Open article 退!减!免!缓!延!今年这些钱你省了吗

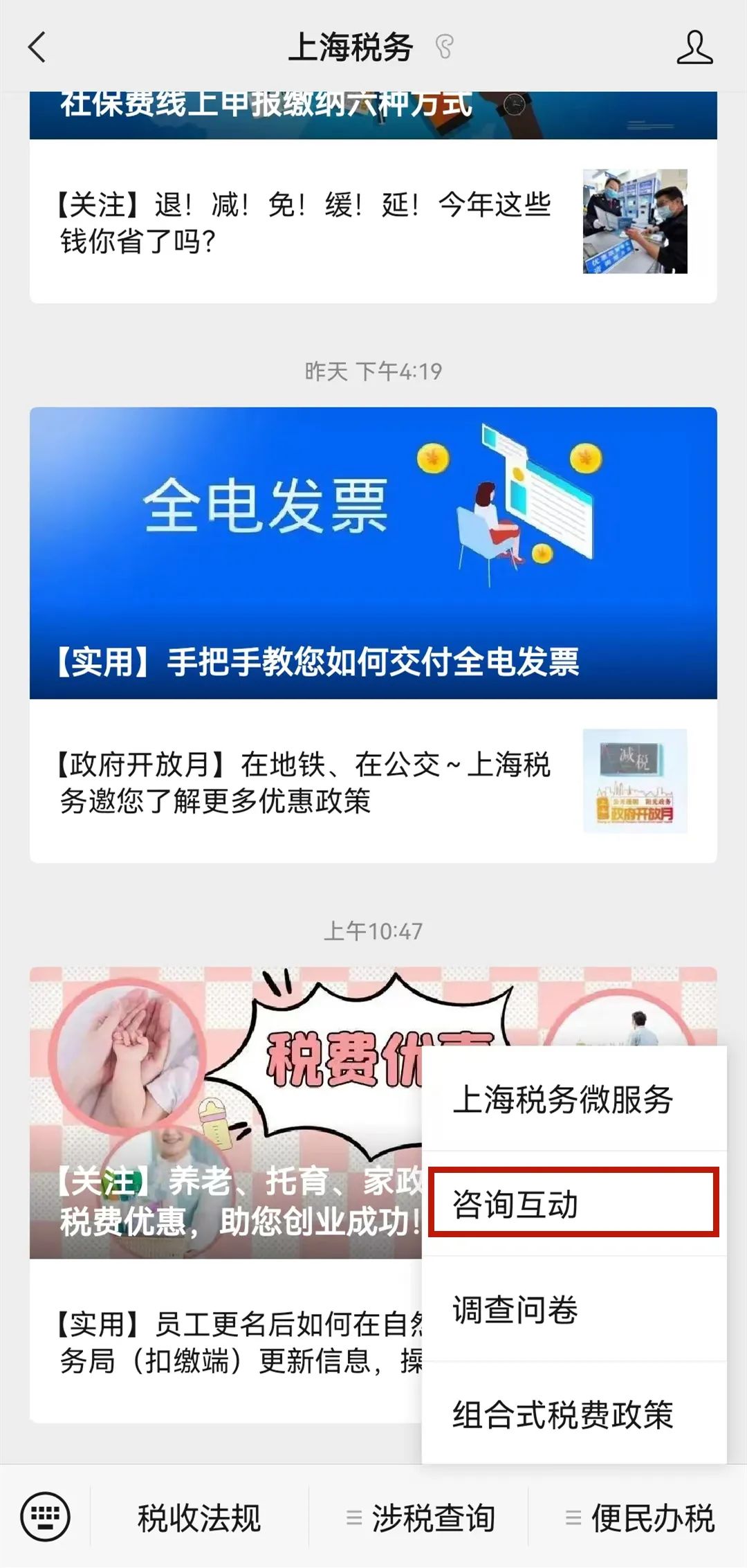(373, 221)
